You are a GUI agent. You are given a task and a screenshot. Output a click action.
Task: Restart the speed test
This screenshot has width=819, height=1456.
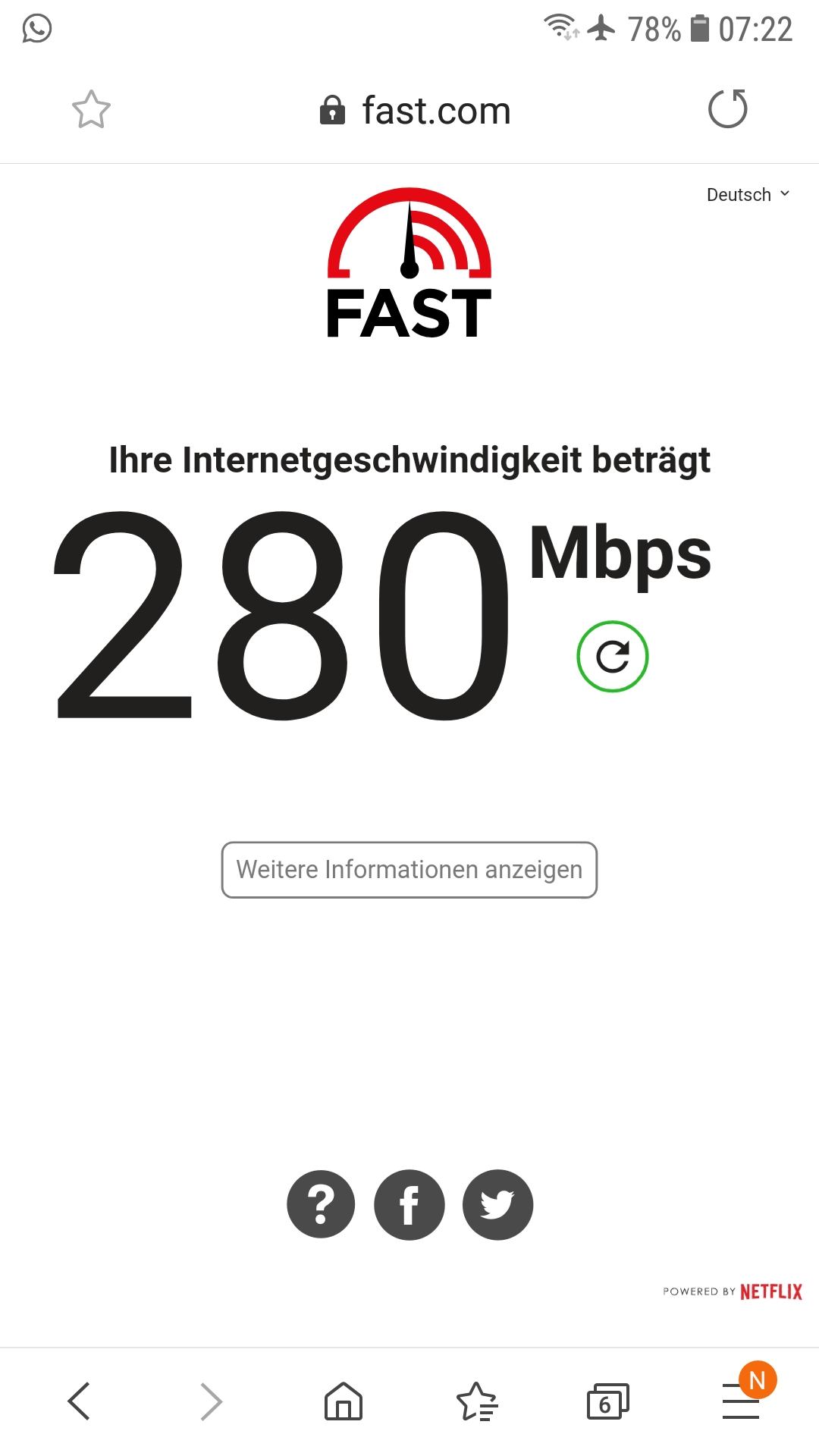(612, 656)
